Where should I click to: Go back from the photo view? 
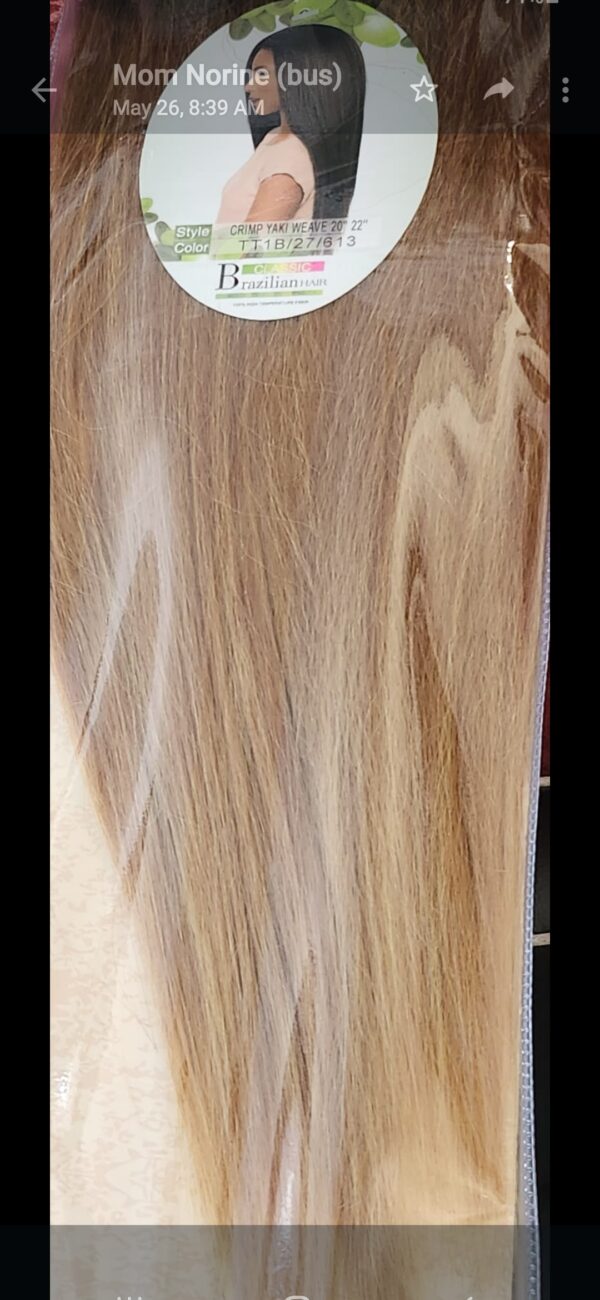pos(43,90)
